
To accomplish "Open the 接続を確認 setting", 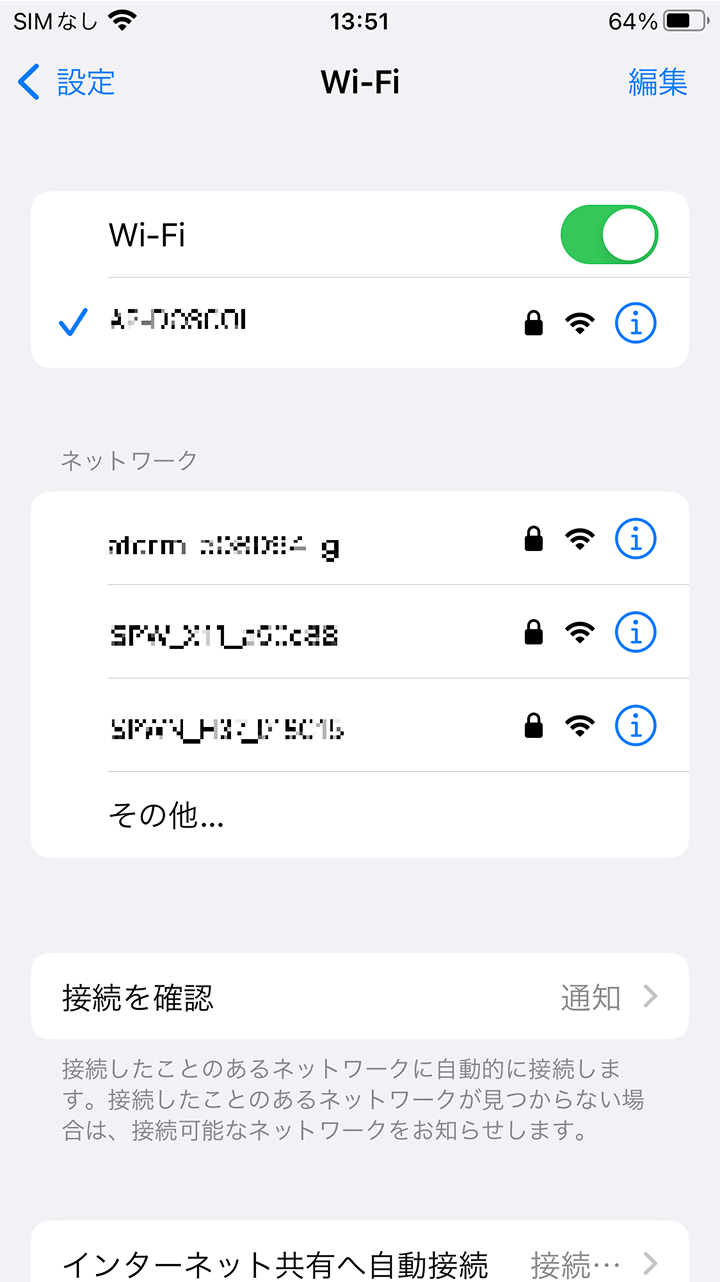I will pos(360,997).
